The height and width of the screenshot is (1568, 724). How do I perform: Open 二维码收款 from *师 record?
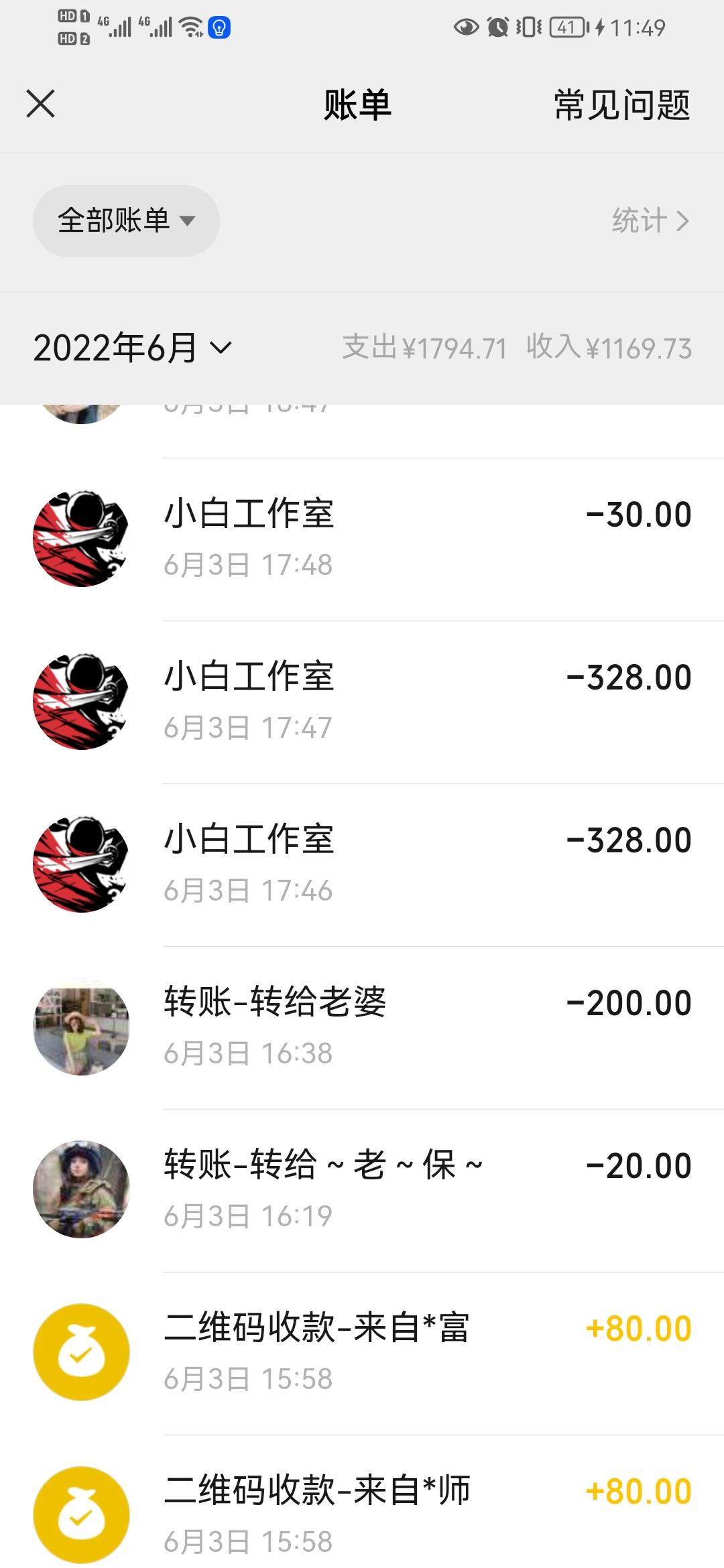point(362,1502)
